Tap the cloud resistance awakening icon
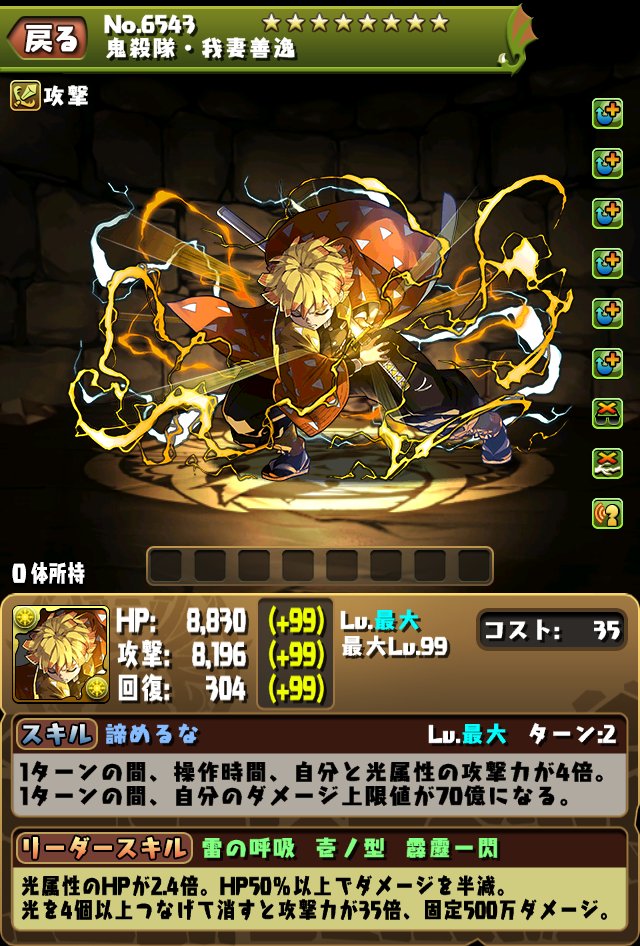This screenshot has width=640, height=946. 607,463
